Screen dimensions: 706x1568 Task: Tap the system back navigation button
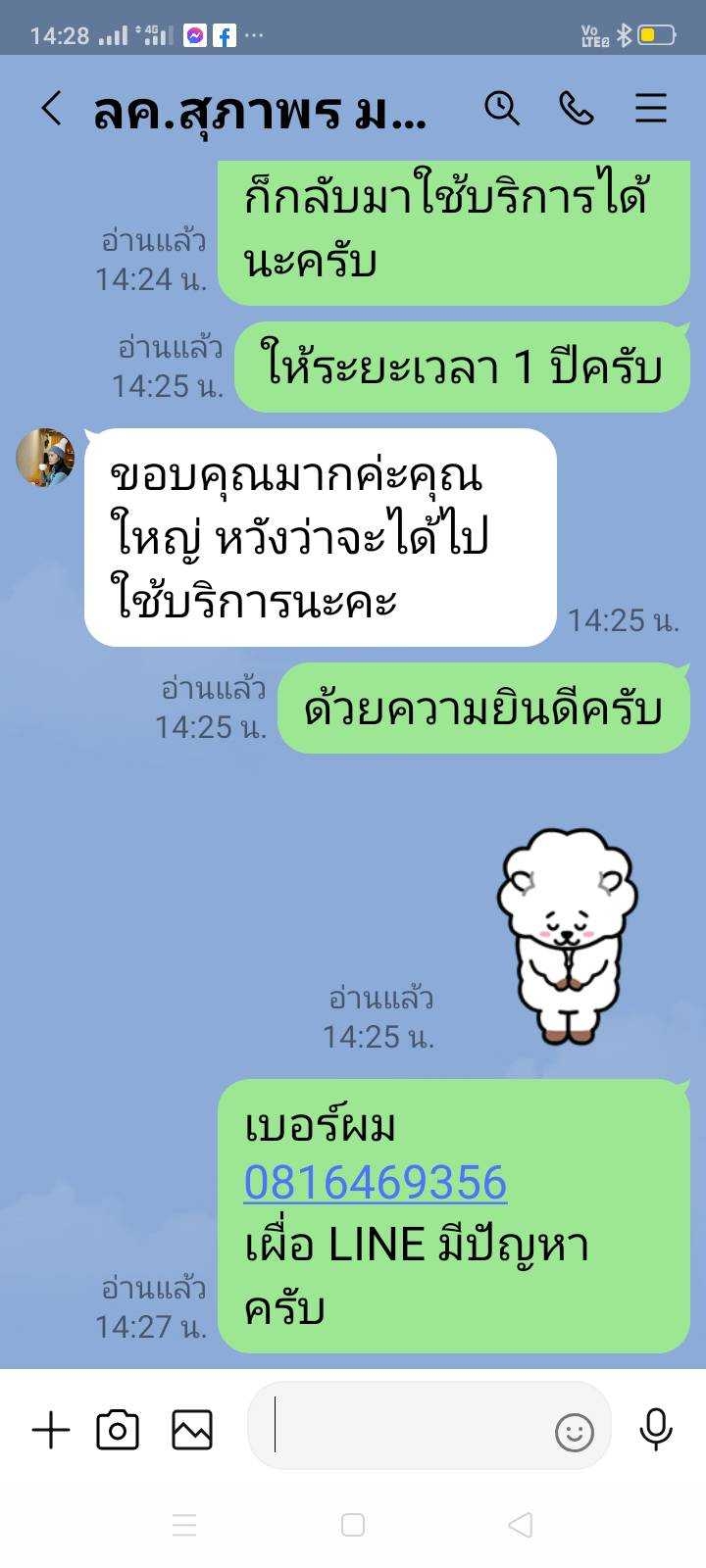click(x=521, y=1525)
